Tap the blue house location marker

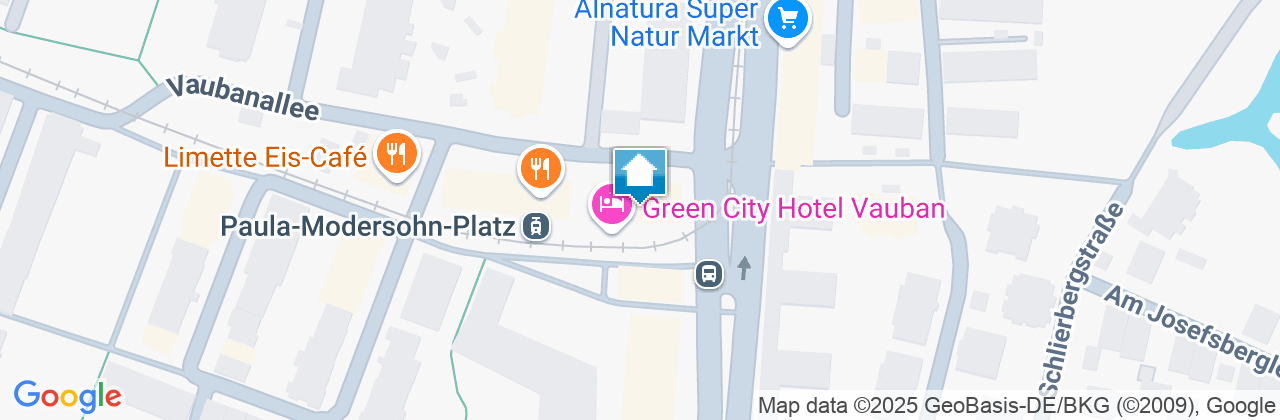(x=639, y=173)
